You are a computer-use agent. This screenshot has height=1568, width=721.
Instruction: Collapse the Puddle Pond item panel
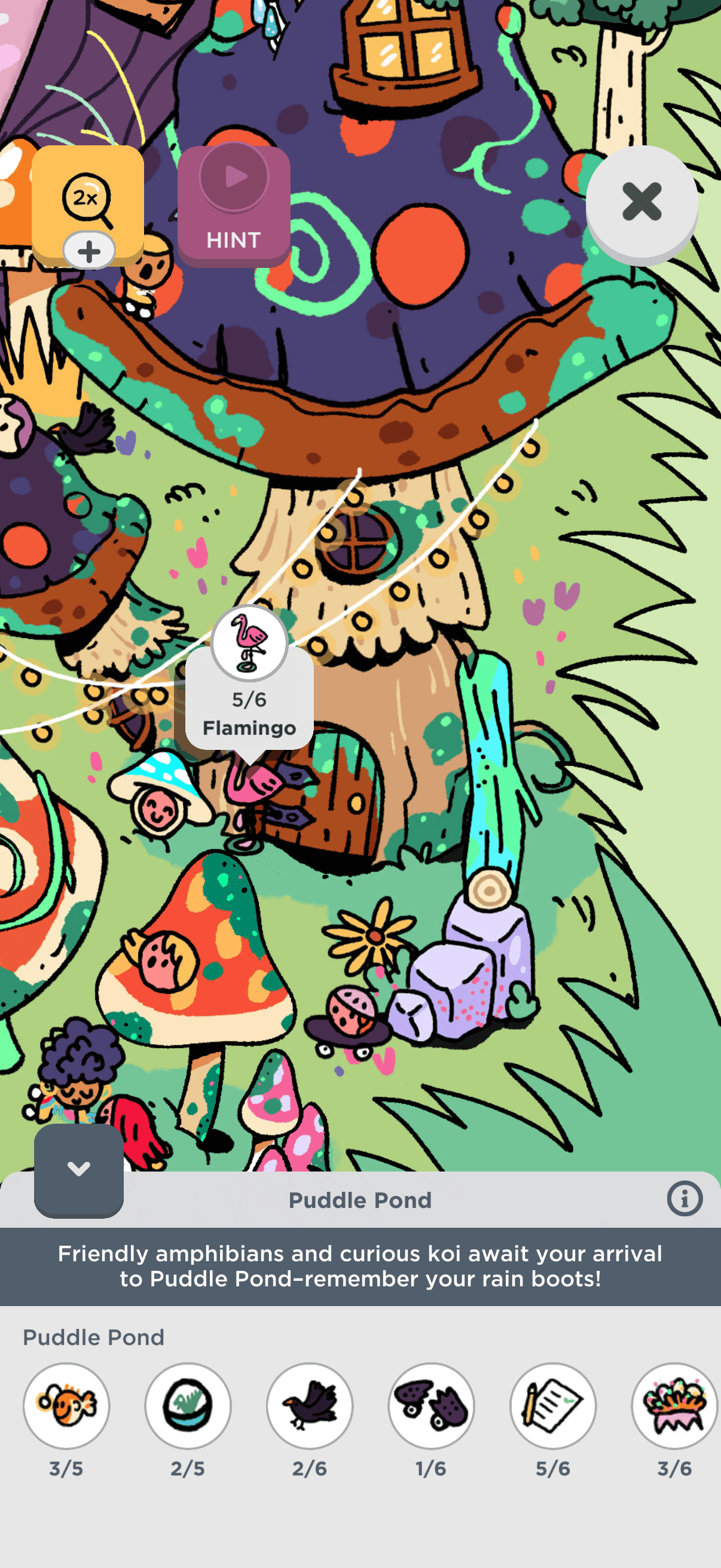pyautogui.click(x=78, y=1169)
